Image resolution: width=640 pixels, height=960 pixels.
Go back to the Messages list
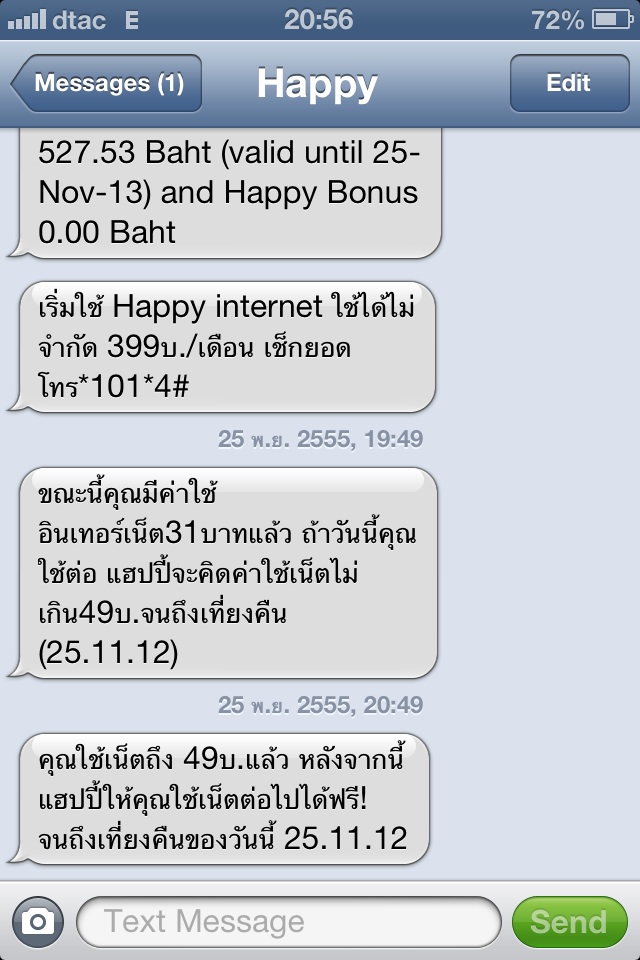tap(107, 83)
